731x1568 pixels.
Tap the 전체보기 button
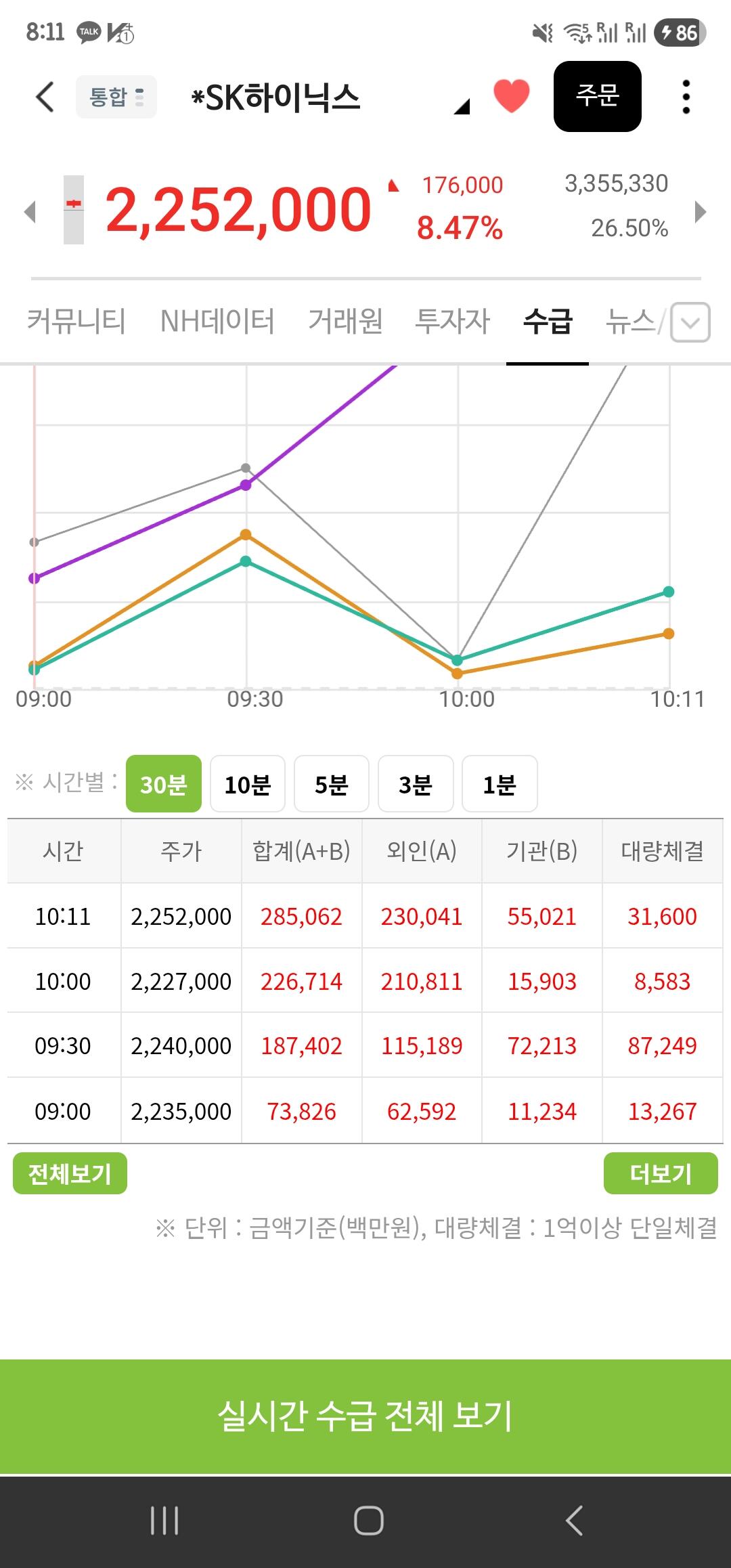pyautogui.click(x=70, y=1173)
